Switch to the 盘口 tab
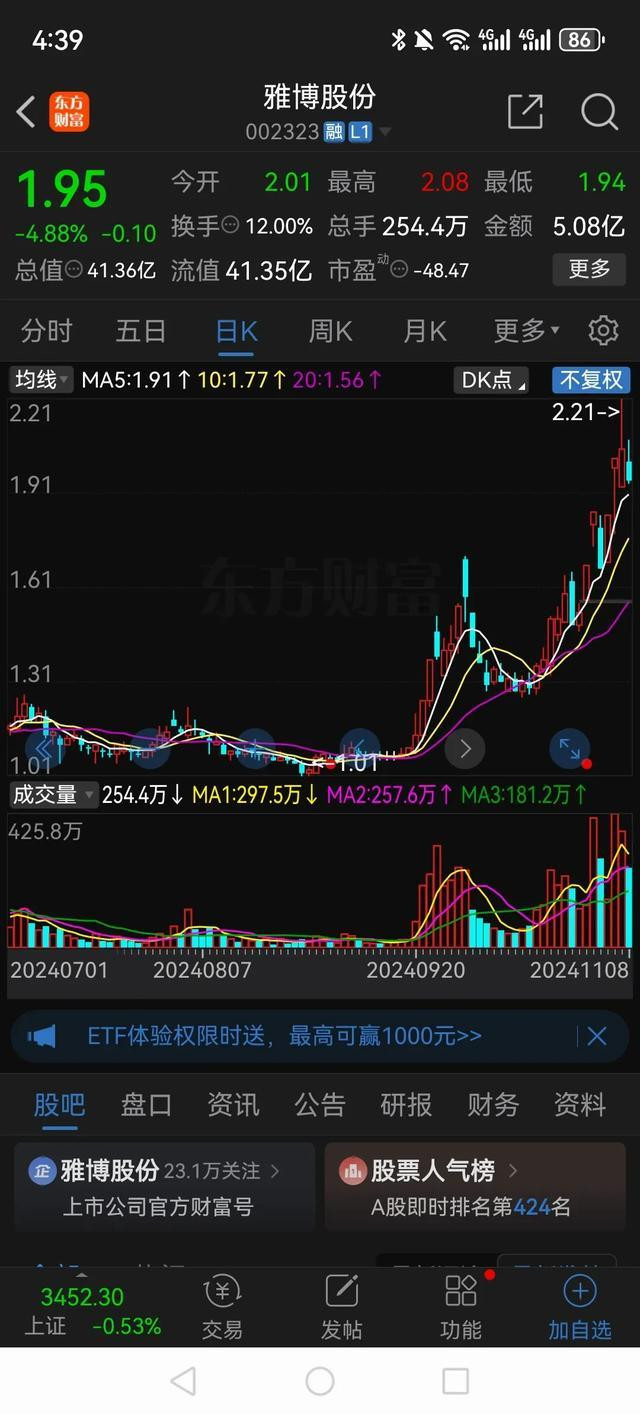Viewport: 640px width, 1415px height. click(146, 1104)
